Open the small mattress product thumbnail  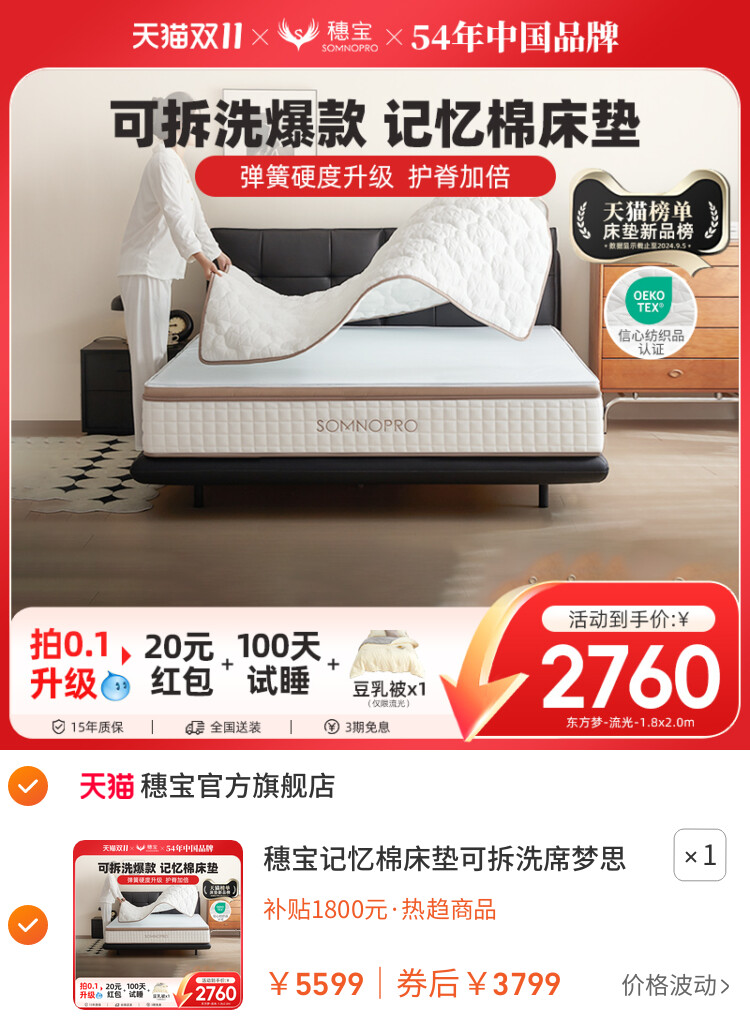(x=158, y=925)
